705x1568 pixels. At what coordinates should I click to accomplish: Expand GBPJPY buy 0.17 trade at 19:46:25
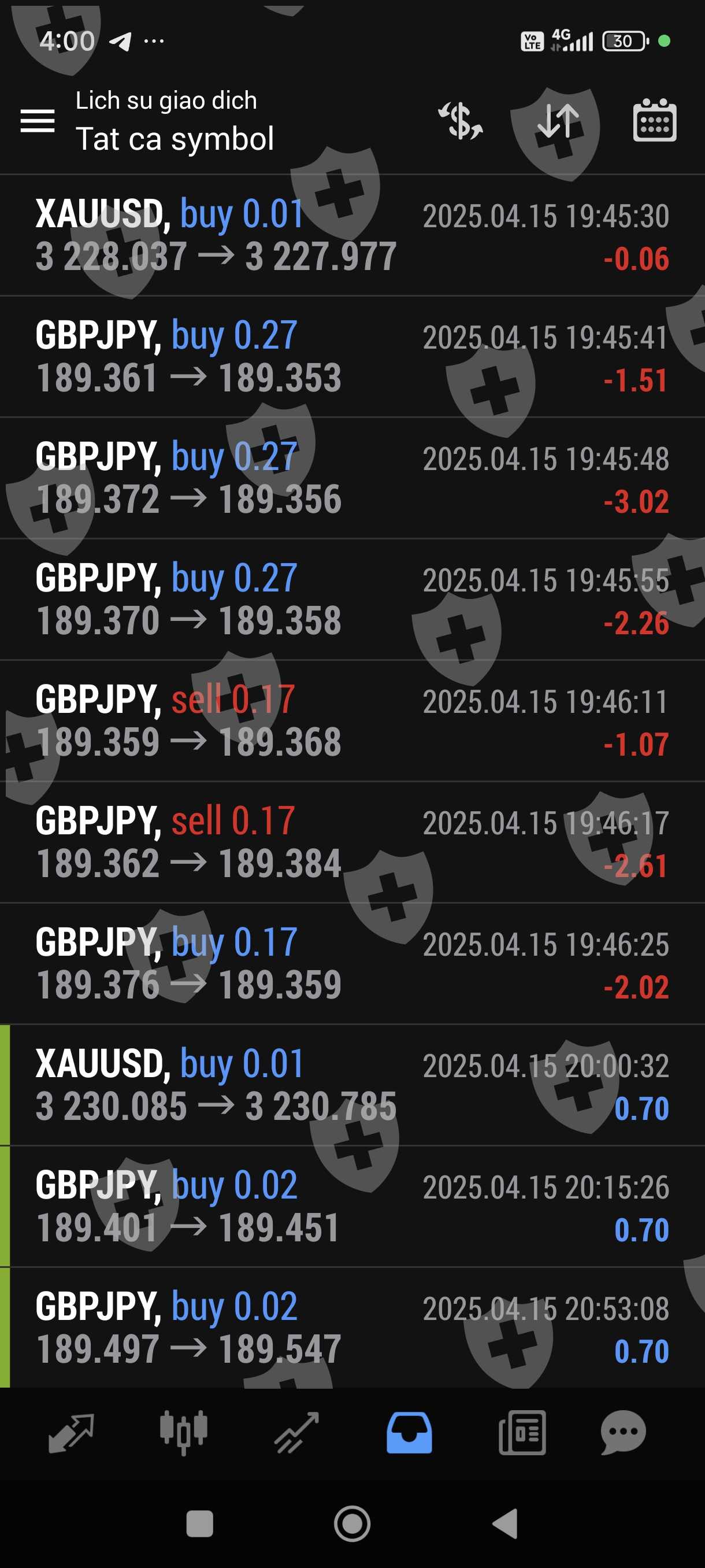352,964
